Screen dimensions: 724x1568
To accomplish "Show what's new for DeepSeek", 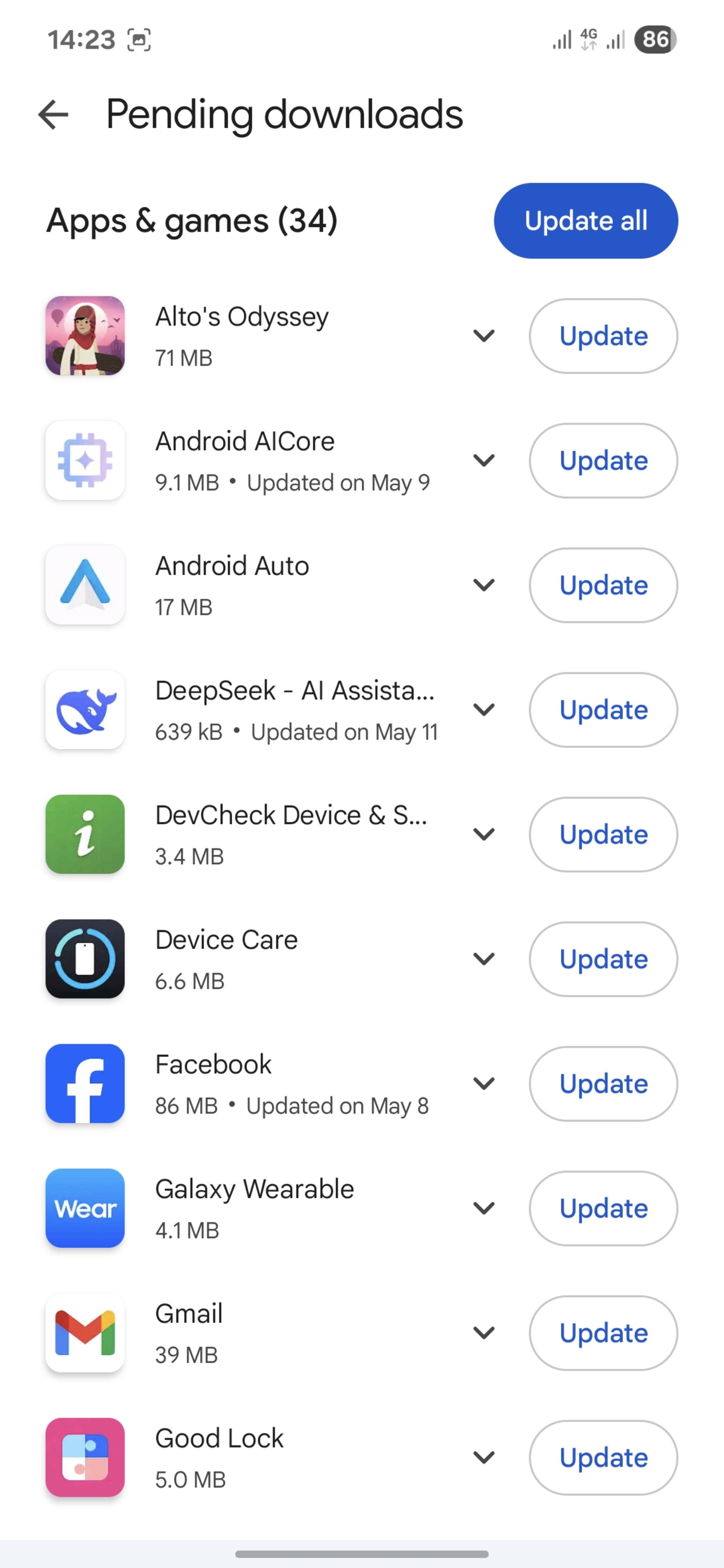I will (483, 710).
